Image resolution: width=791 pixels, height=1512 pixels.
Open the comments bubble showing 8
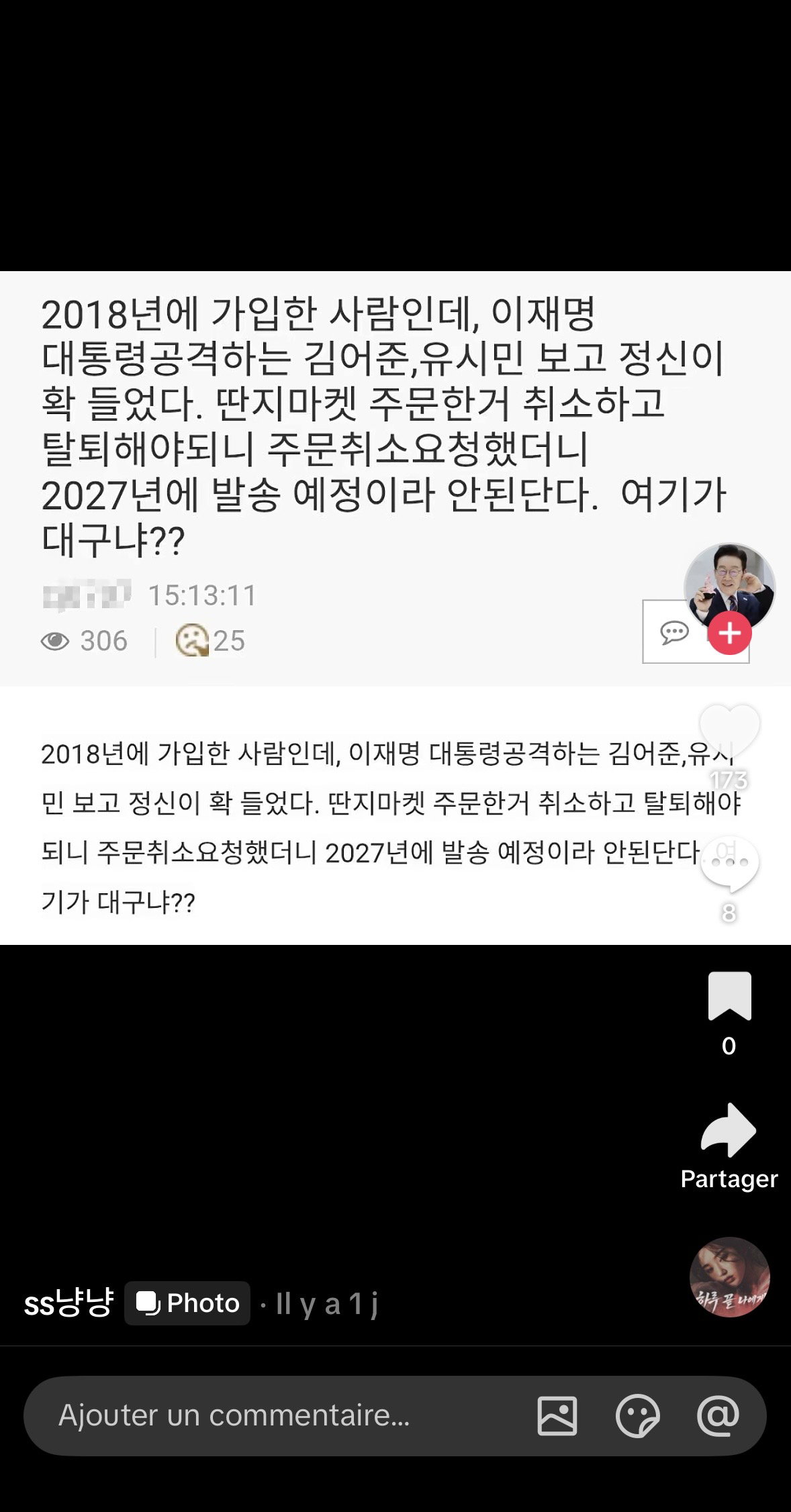[x=729, y=866]
